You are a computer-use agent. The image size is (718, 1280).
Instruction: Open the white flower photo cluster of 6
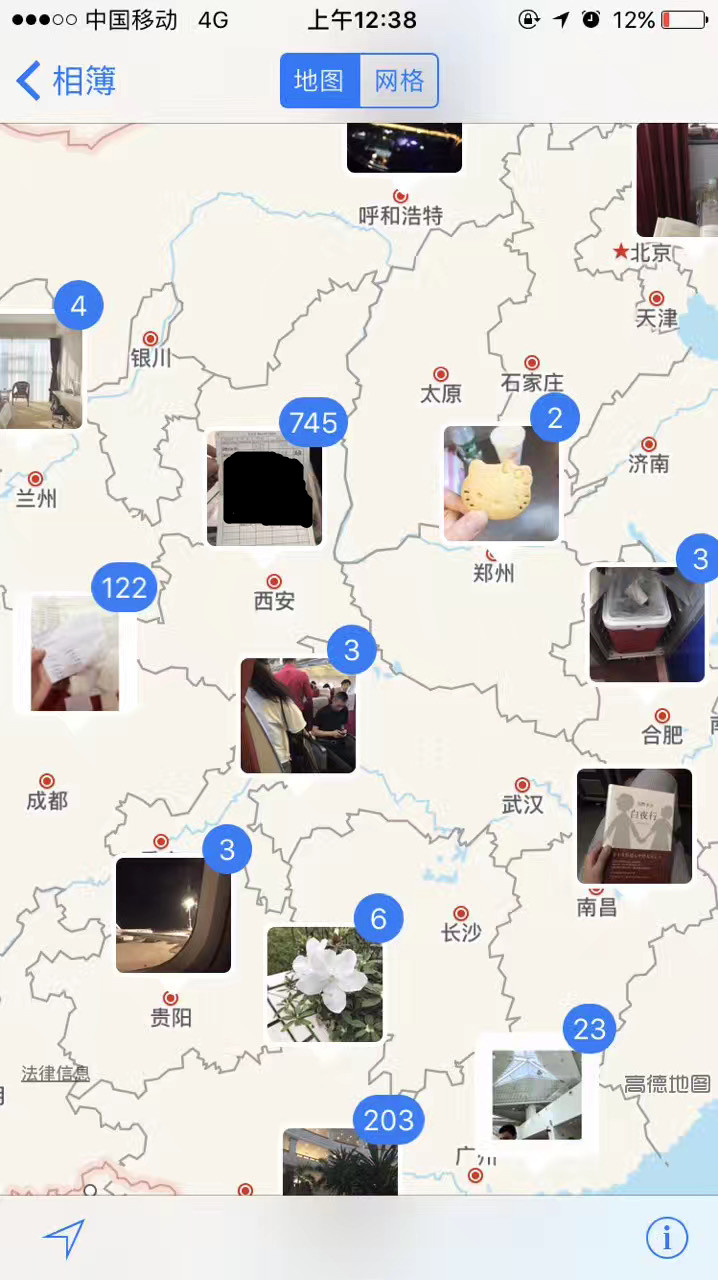[x=325, y=984]
